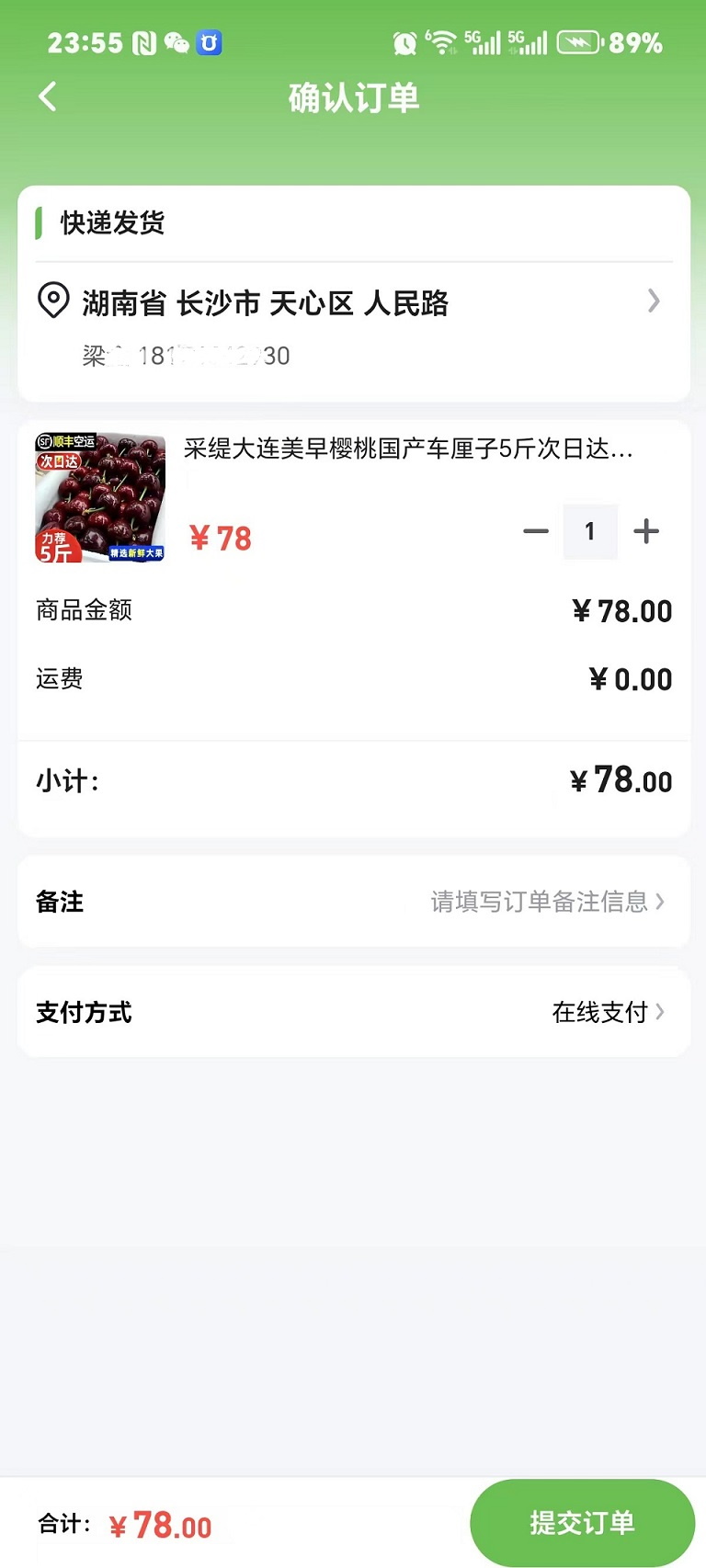
Task: Select the 快递发货 delivery section header
Action: [110, 223]
